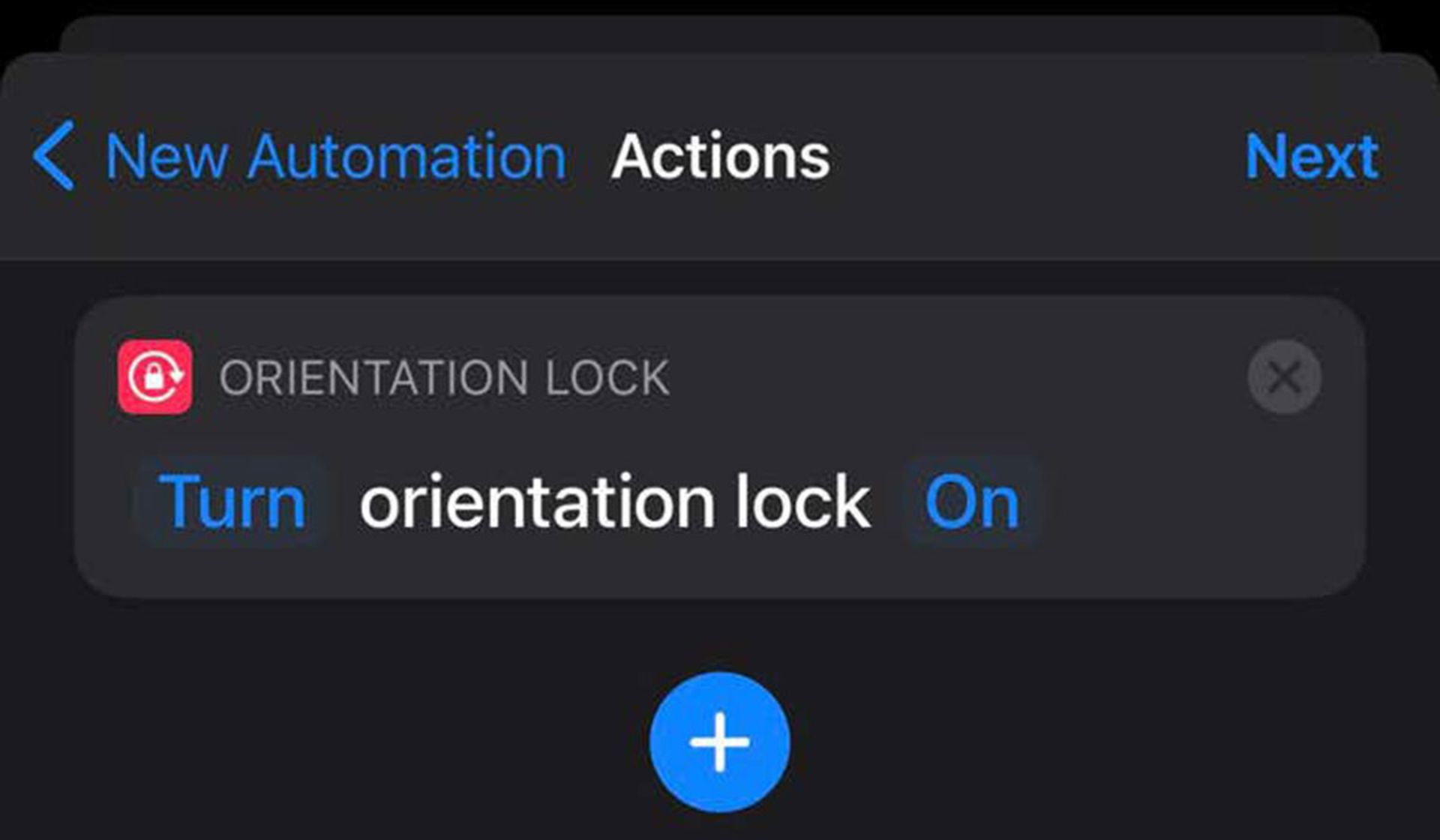Go back to New Automation
This screenshot has width=1440, height=840.
tap(300, 156)
